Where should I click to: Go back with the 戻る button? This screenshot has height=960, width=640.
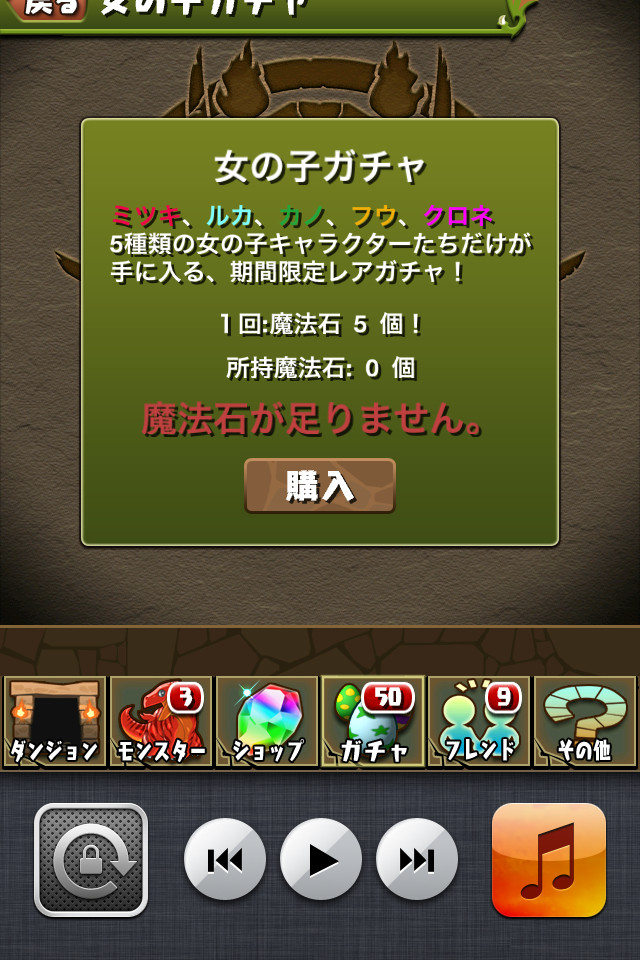pos(50,8)
